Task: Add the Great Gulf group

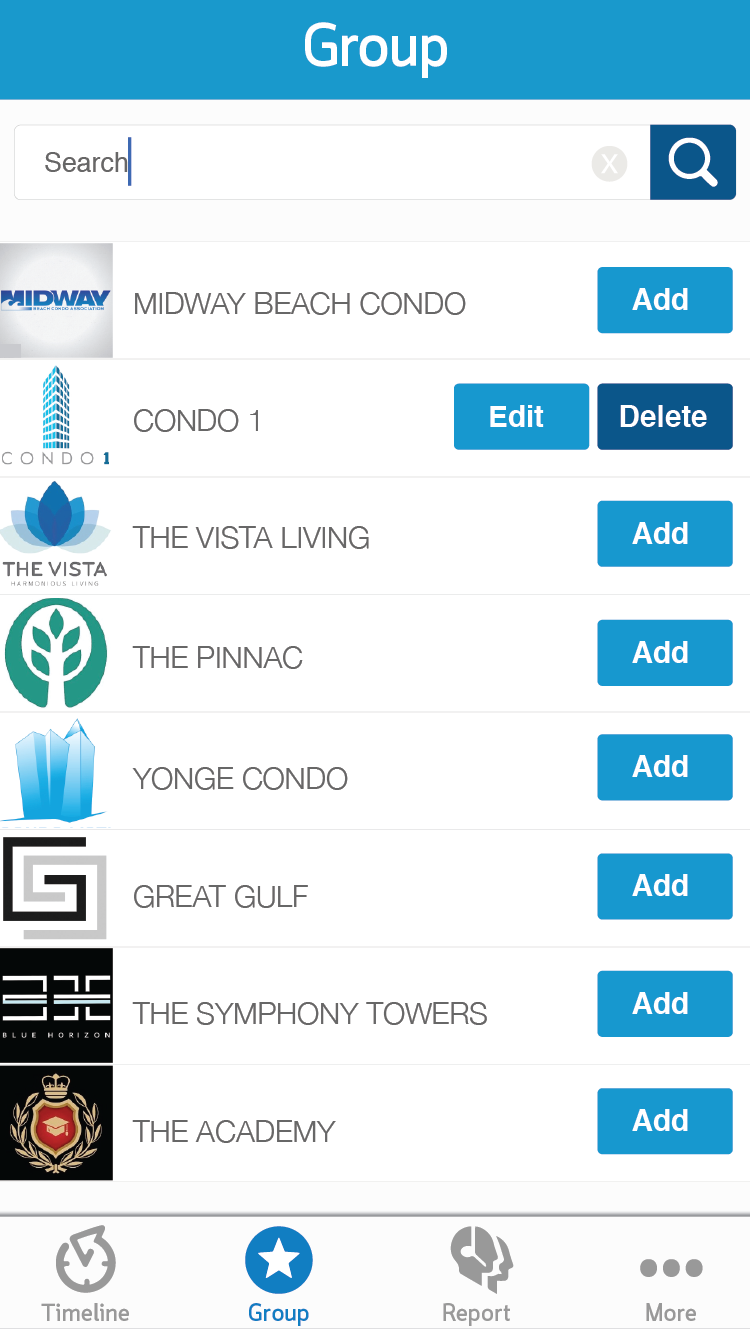Action: 664,886
